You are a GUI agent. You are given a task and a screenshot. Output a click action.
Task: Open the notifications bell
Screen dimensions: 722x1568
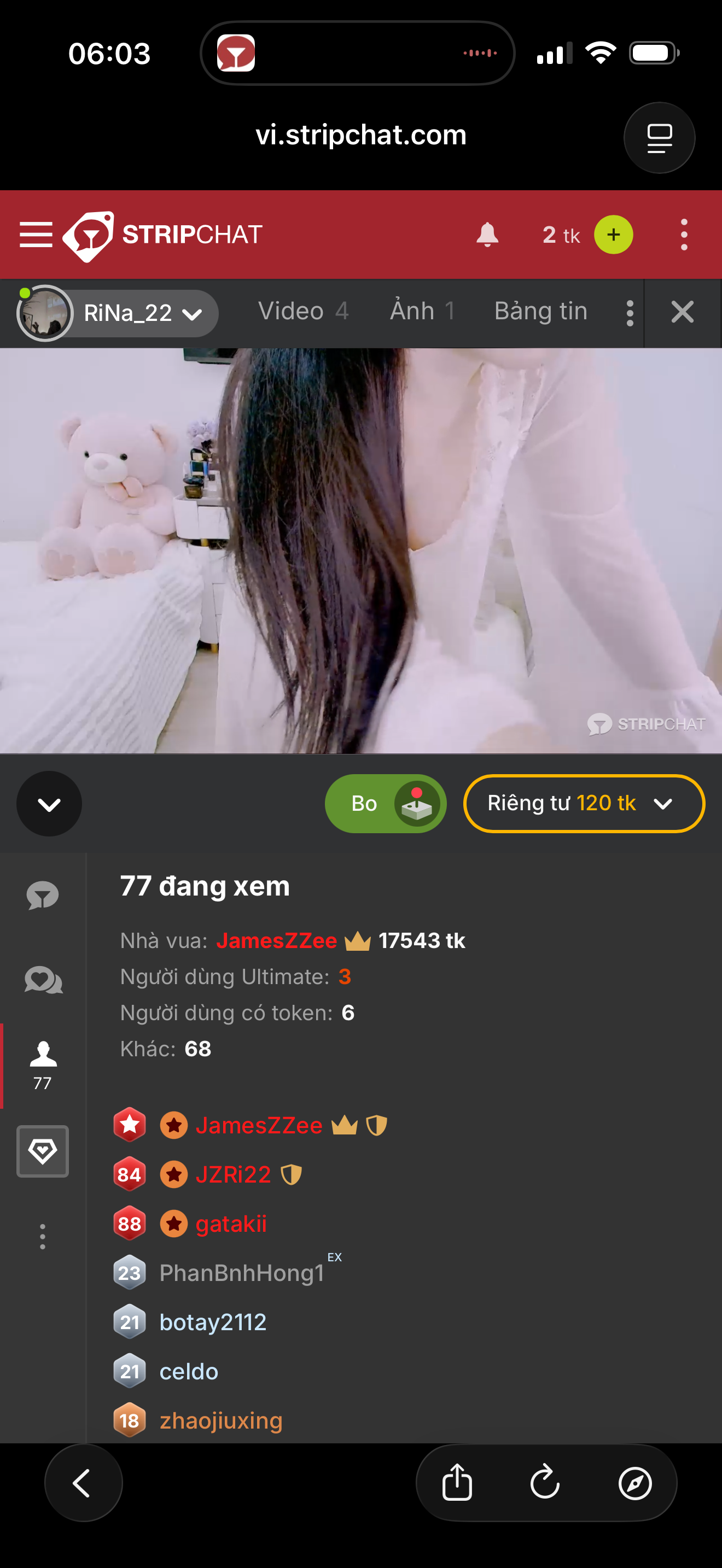pos(487,235)
